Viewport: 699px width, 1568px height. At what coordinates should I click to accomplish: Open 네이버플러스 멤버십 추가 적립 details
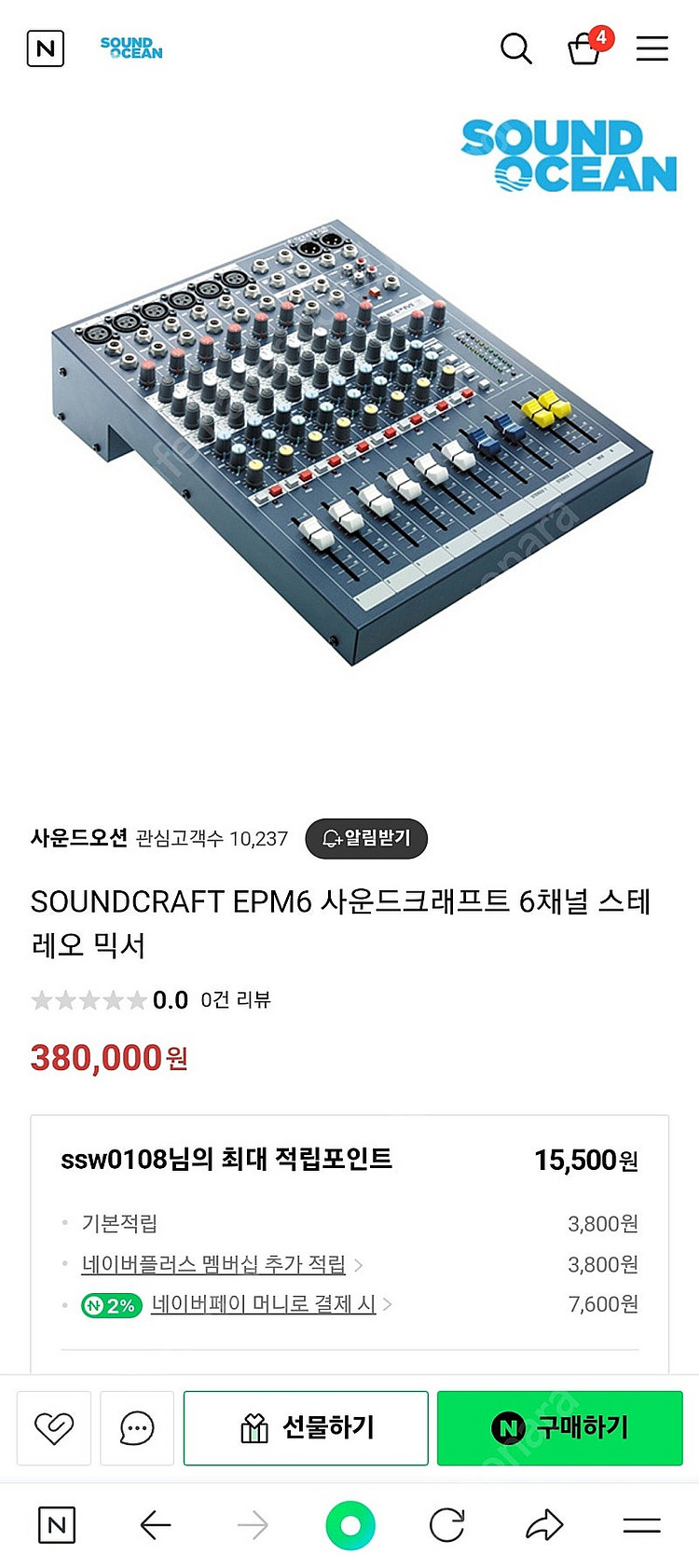[x=214, y=1264]
